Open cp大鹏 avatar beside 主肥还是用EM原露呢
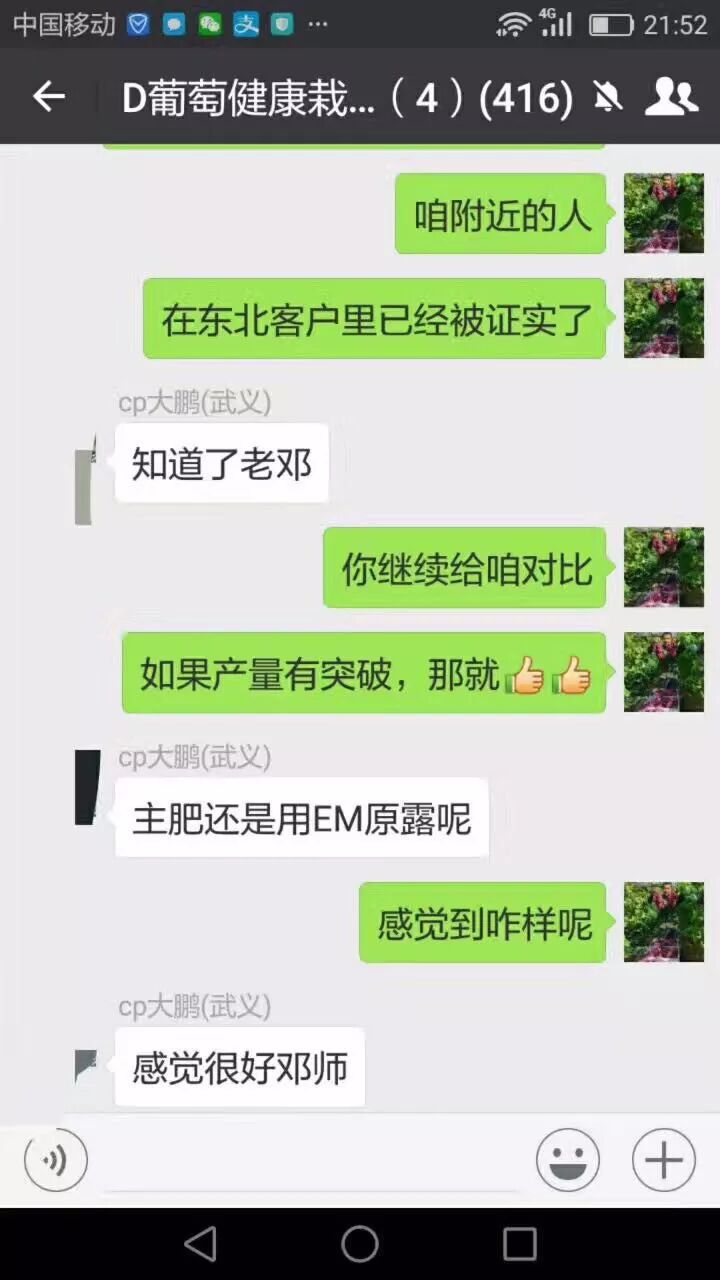The image size is (720, 1280). coord(88,788)
